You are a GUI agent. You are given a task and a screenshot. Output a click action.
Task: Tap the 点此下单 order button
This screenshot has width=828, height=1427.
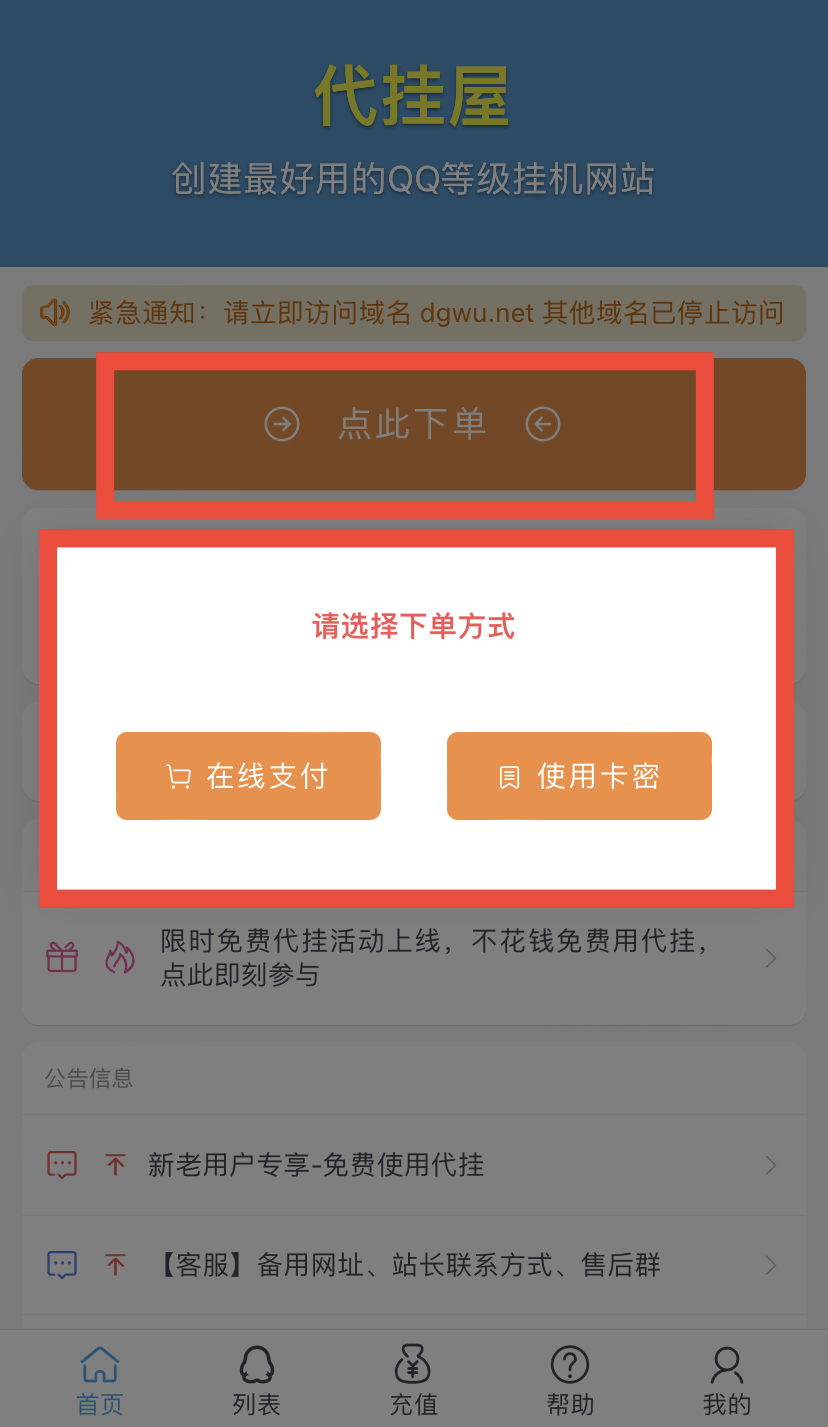(413, 425)
